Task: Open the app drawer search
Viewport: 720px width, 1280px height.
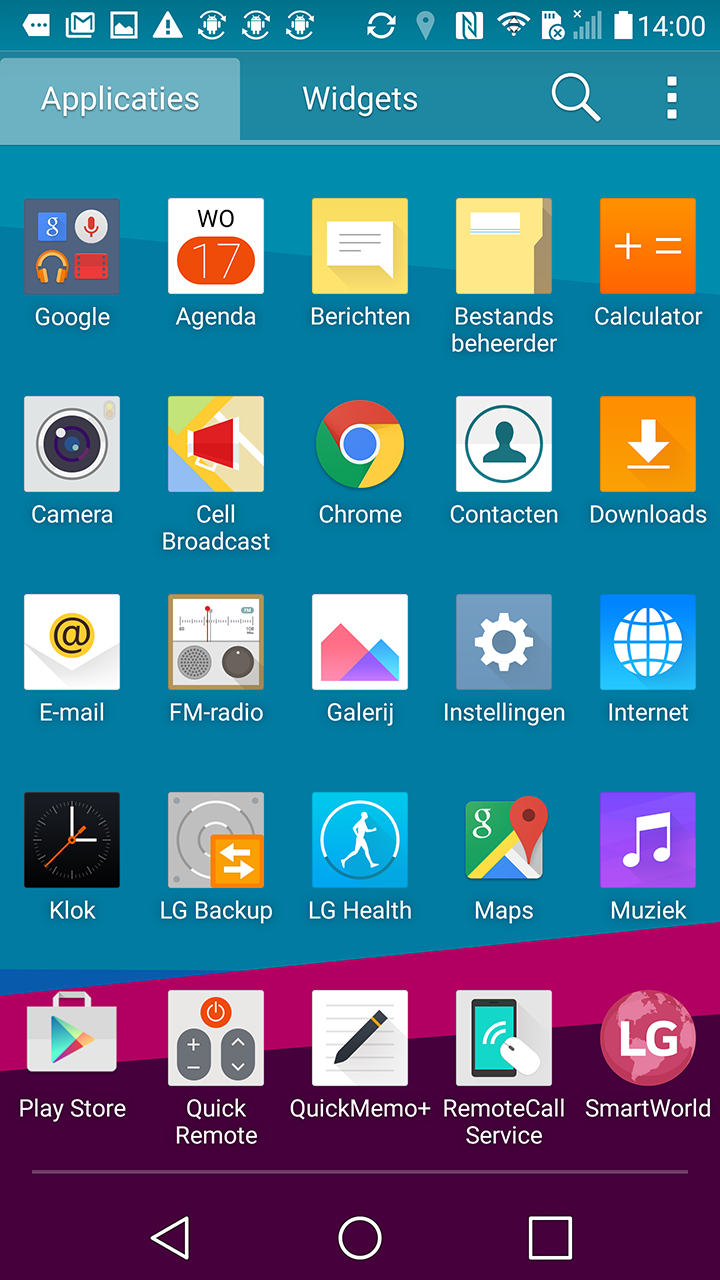Action: coord(575,98)
